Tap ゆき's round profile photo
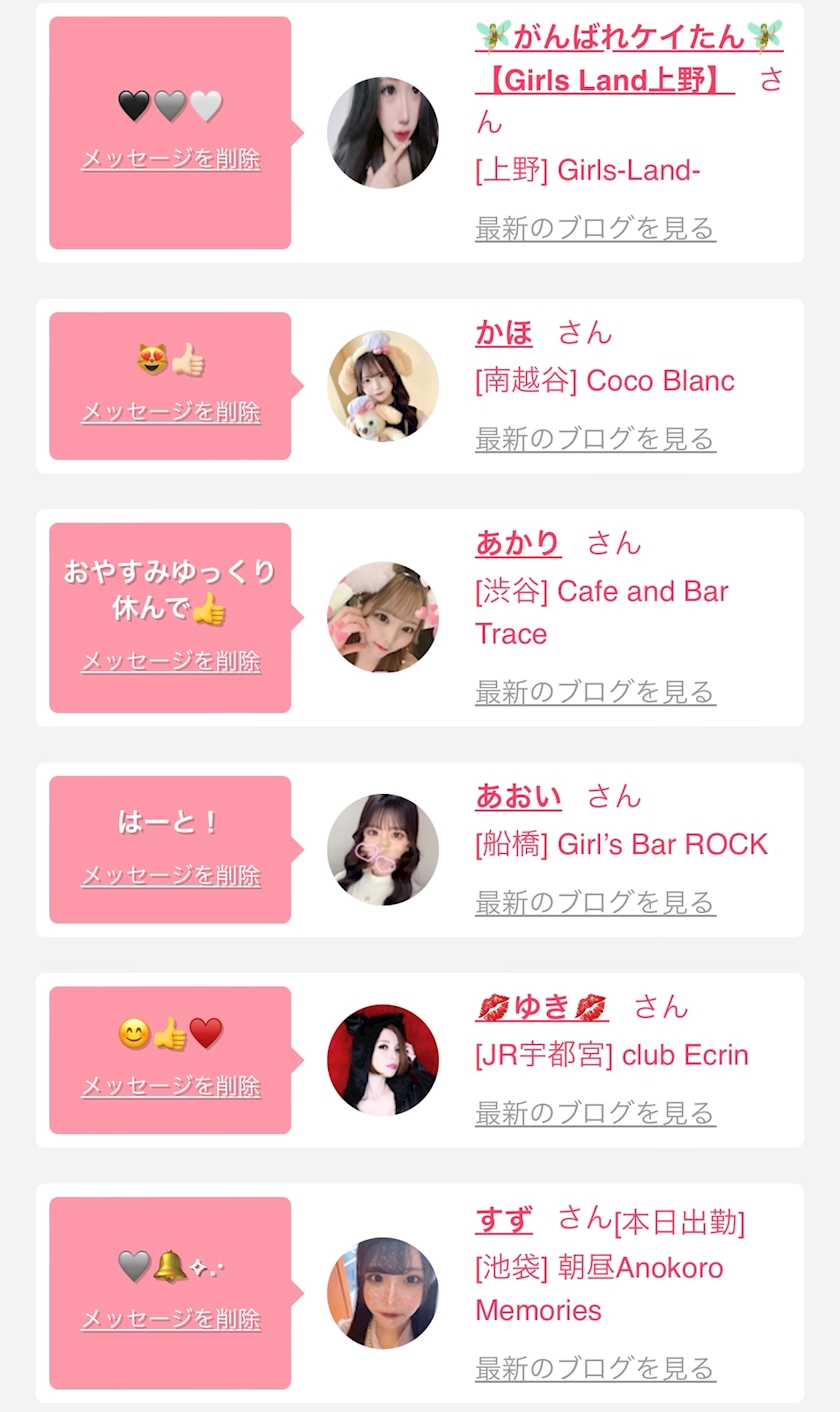This screenshot has height=1412, width=840. tap(383, 1060)
